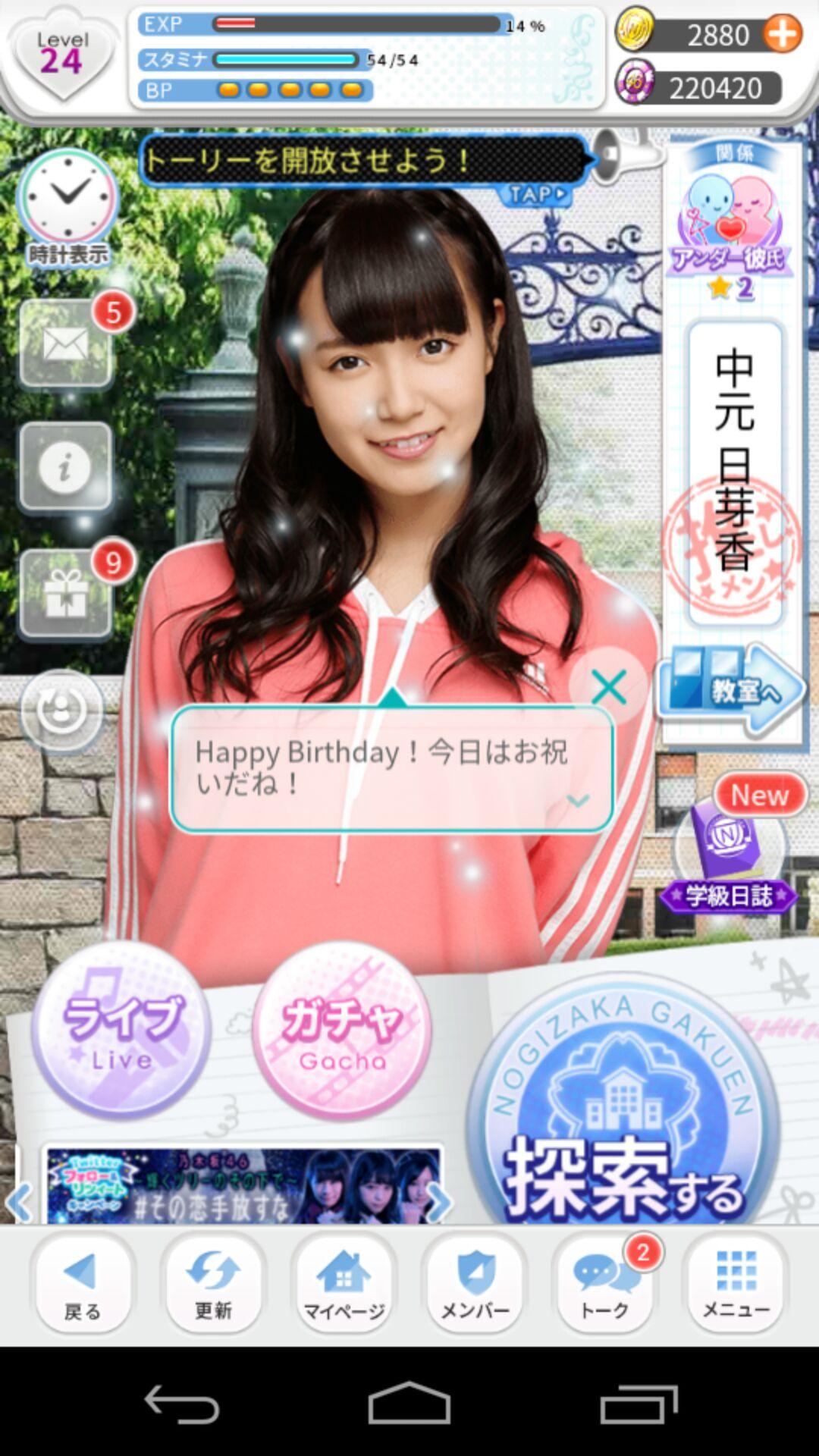Viewport: 819px width, 1456px height.
Task: Open the トーク talk tab
Action: click(604, 1283)
